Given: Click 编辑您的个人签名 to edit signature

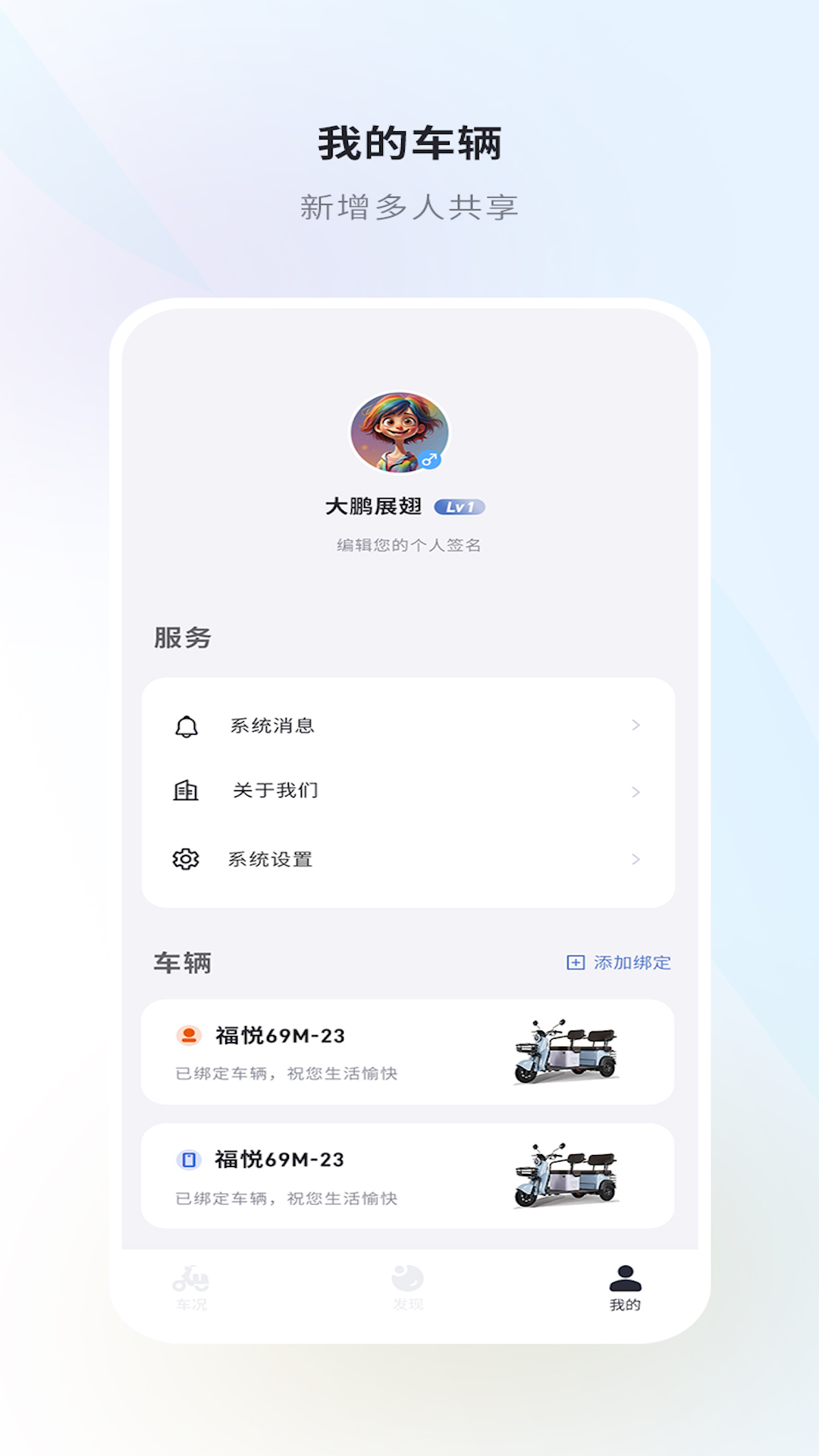Looking at the screenshot, I should pos(409,544).
